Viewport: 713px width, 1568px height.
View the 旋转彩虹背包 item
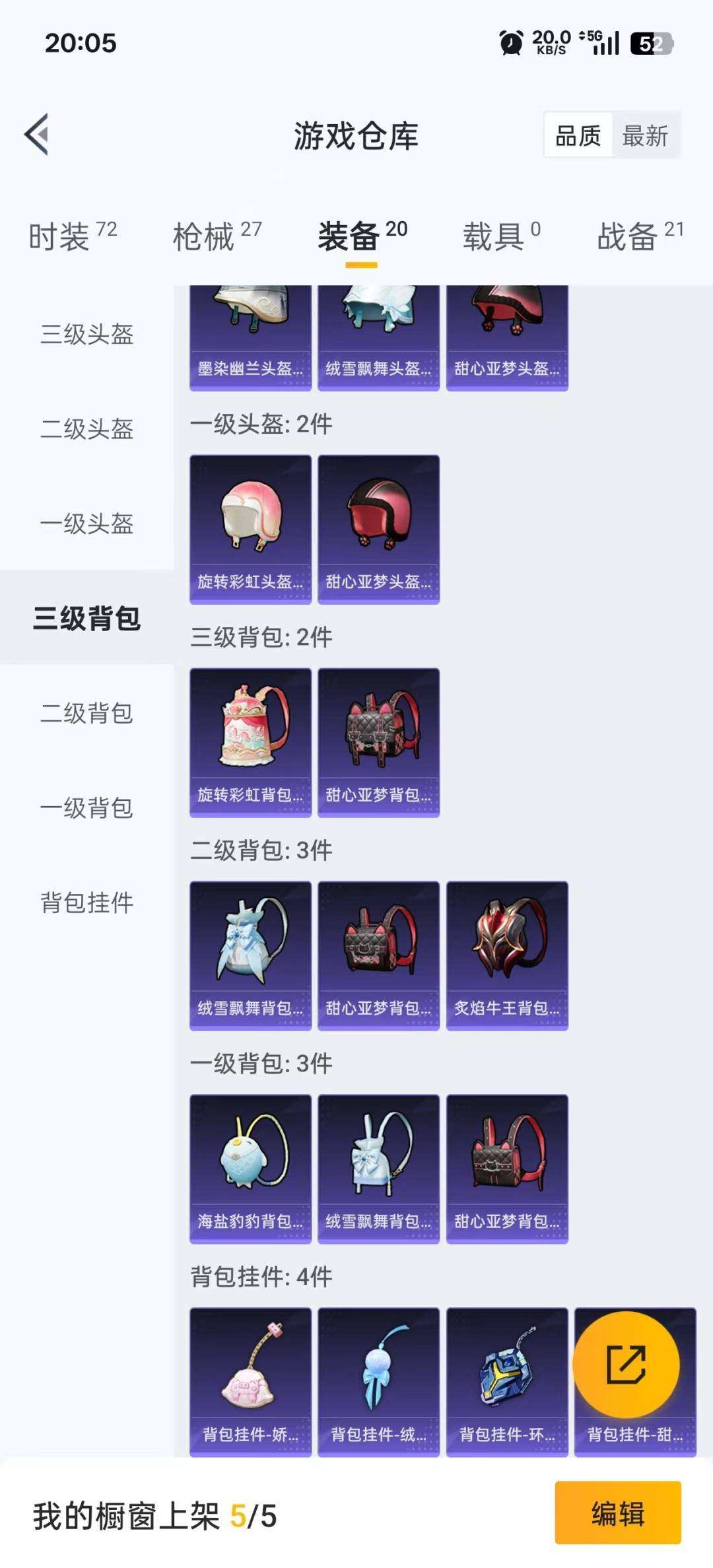click(x=250, y=742)
